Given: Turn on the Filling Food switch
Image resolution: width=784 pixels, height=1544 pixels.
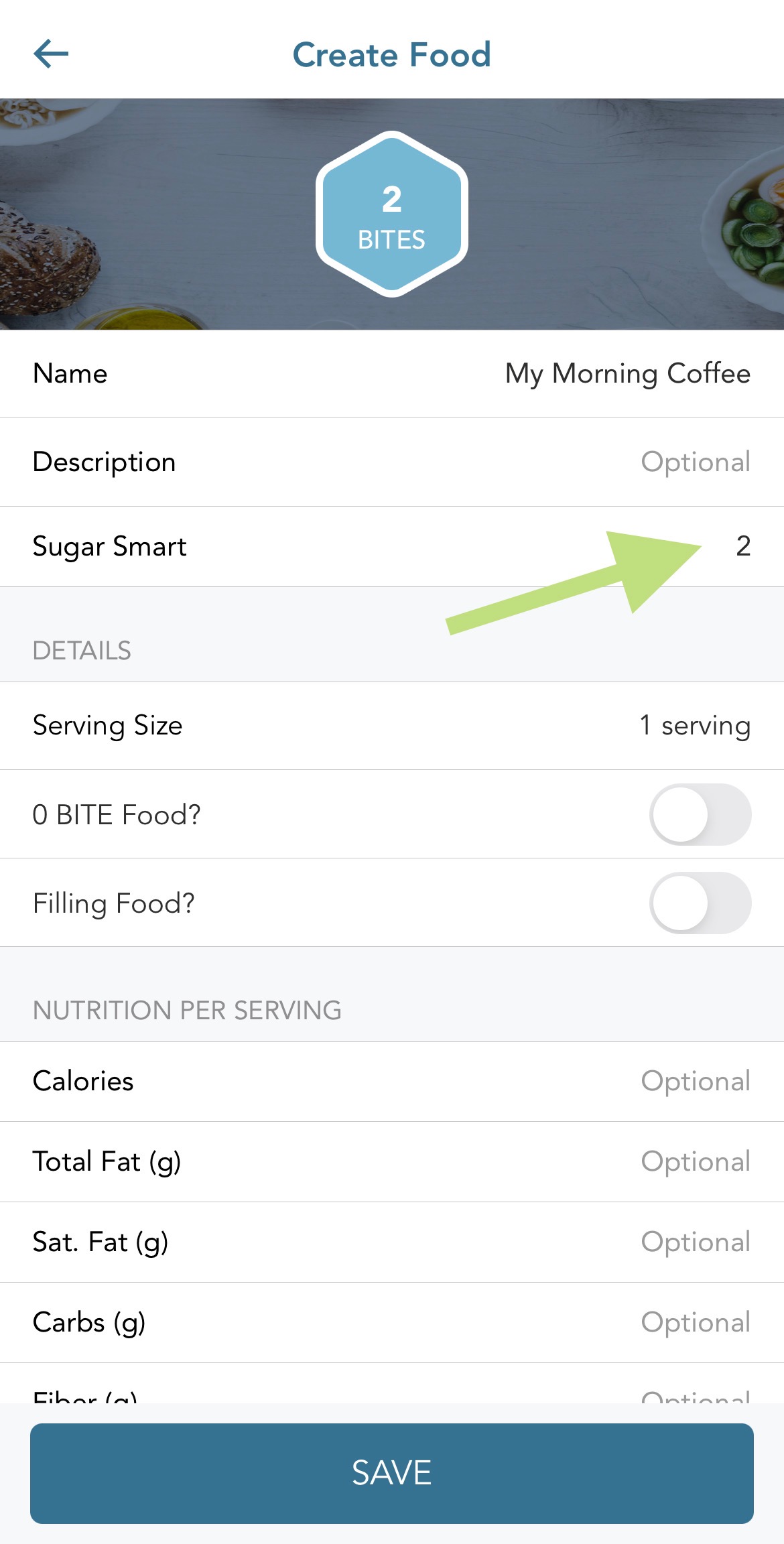Looking at the screenshot, I should point(700,903).
